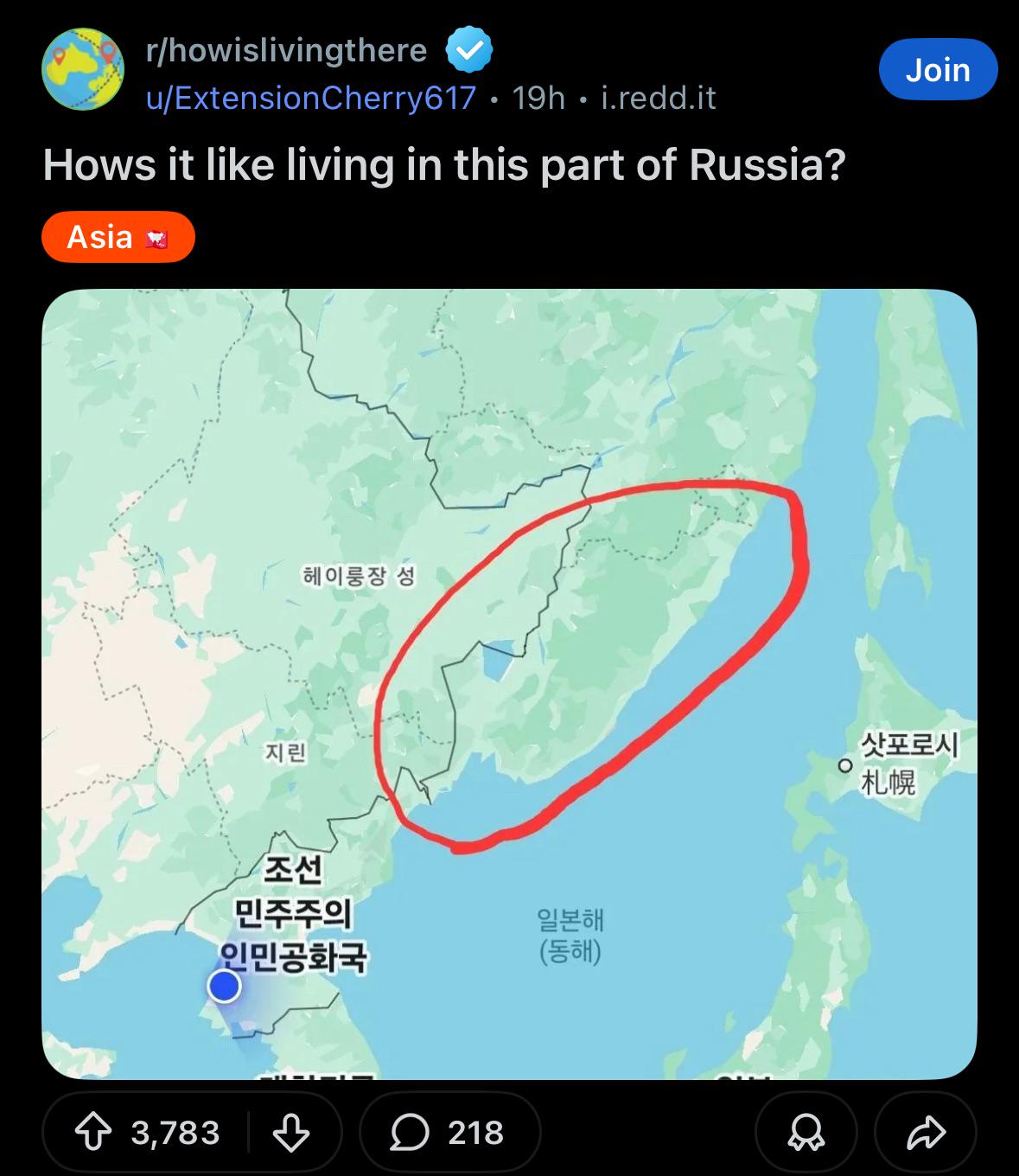Open the post title about Russia

(x=443, y=164)
